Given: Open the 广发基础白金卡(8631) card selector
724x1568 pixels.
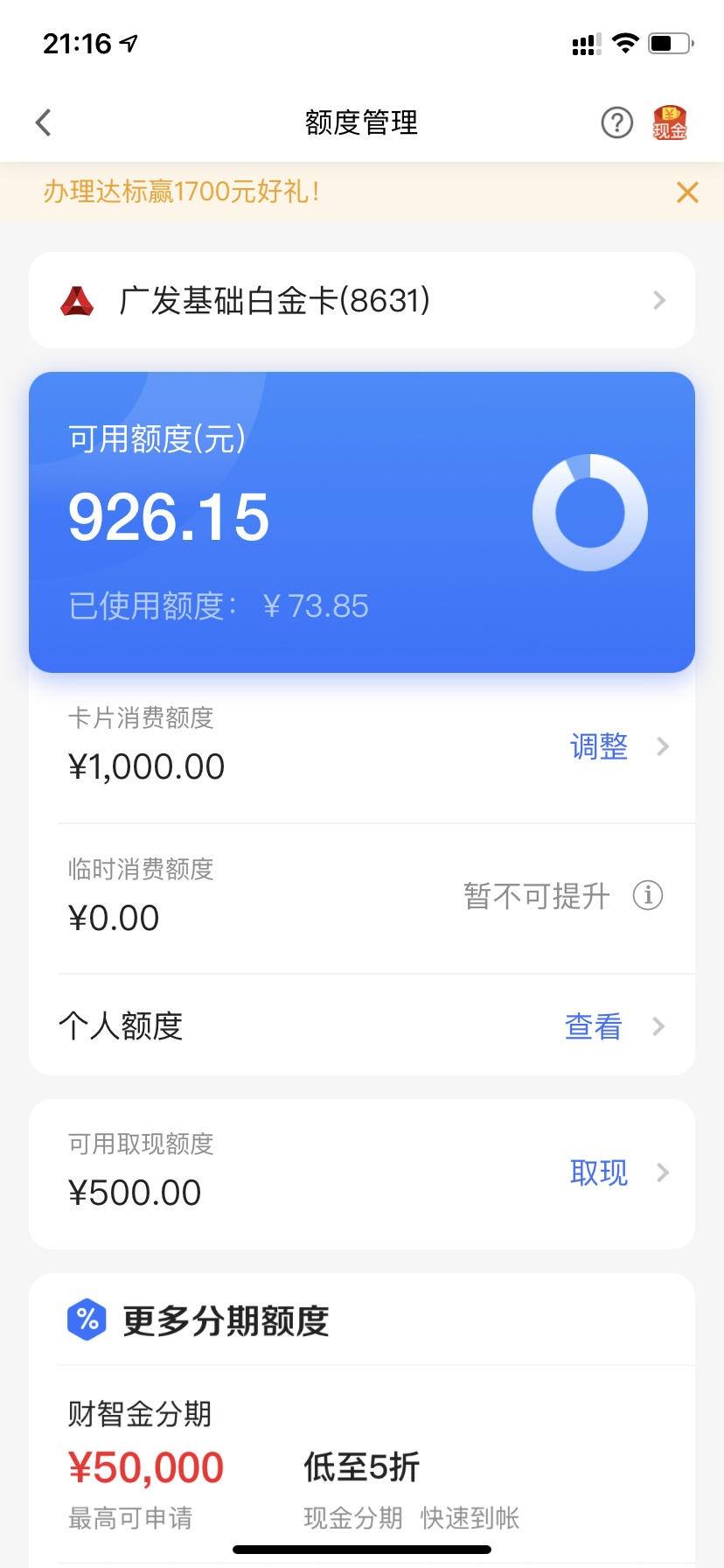Looking at the screenshot, I should 362,300.
